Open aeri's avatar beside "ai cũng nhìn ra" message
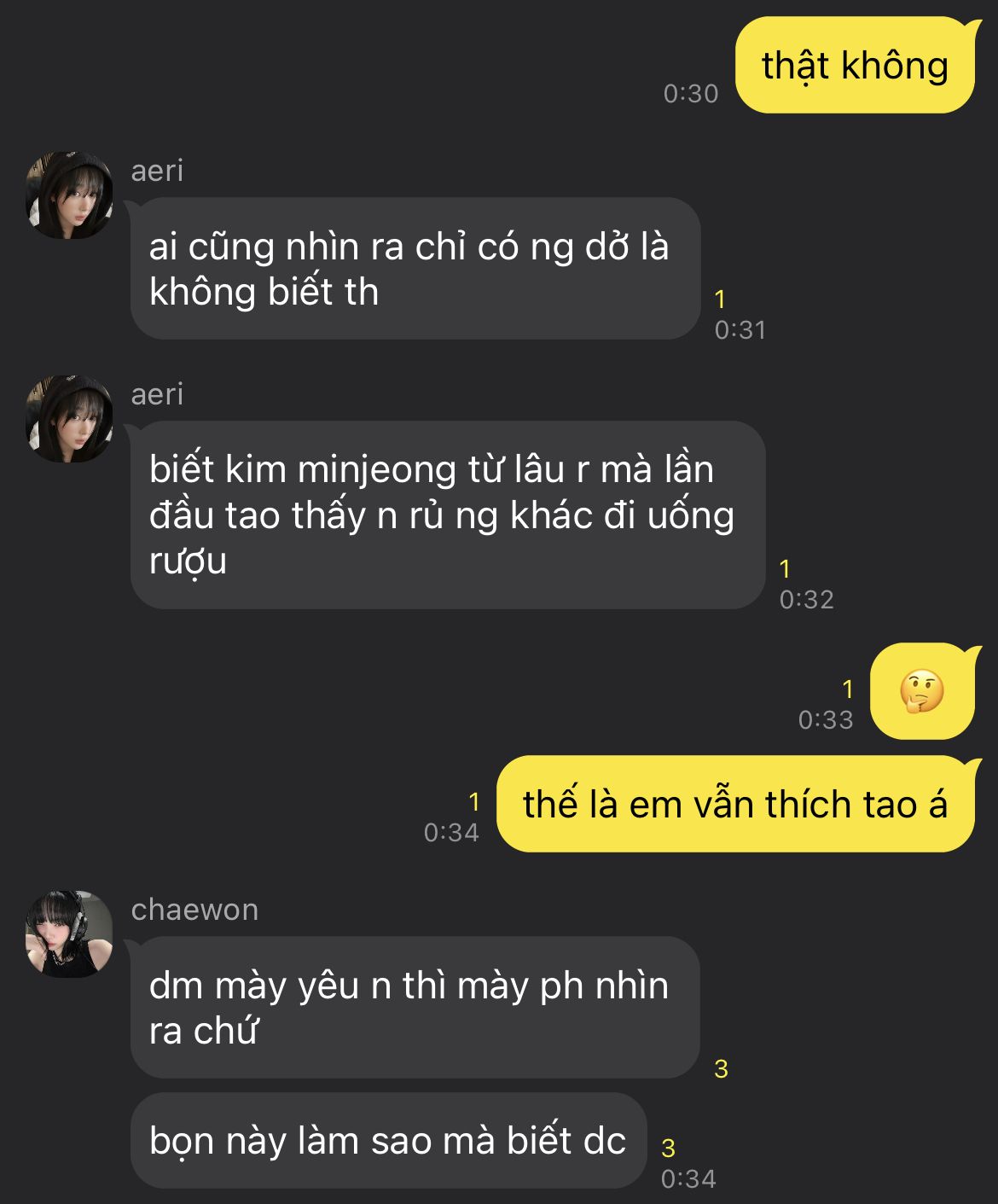Viewport: 998px width, 1204px height. click(x=69, y=195)
